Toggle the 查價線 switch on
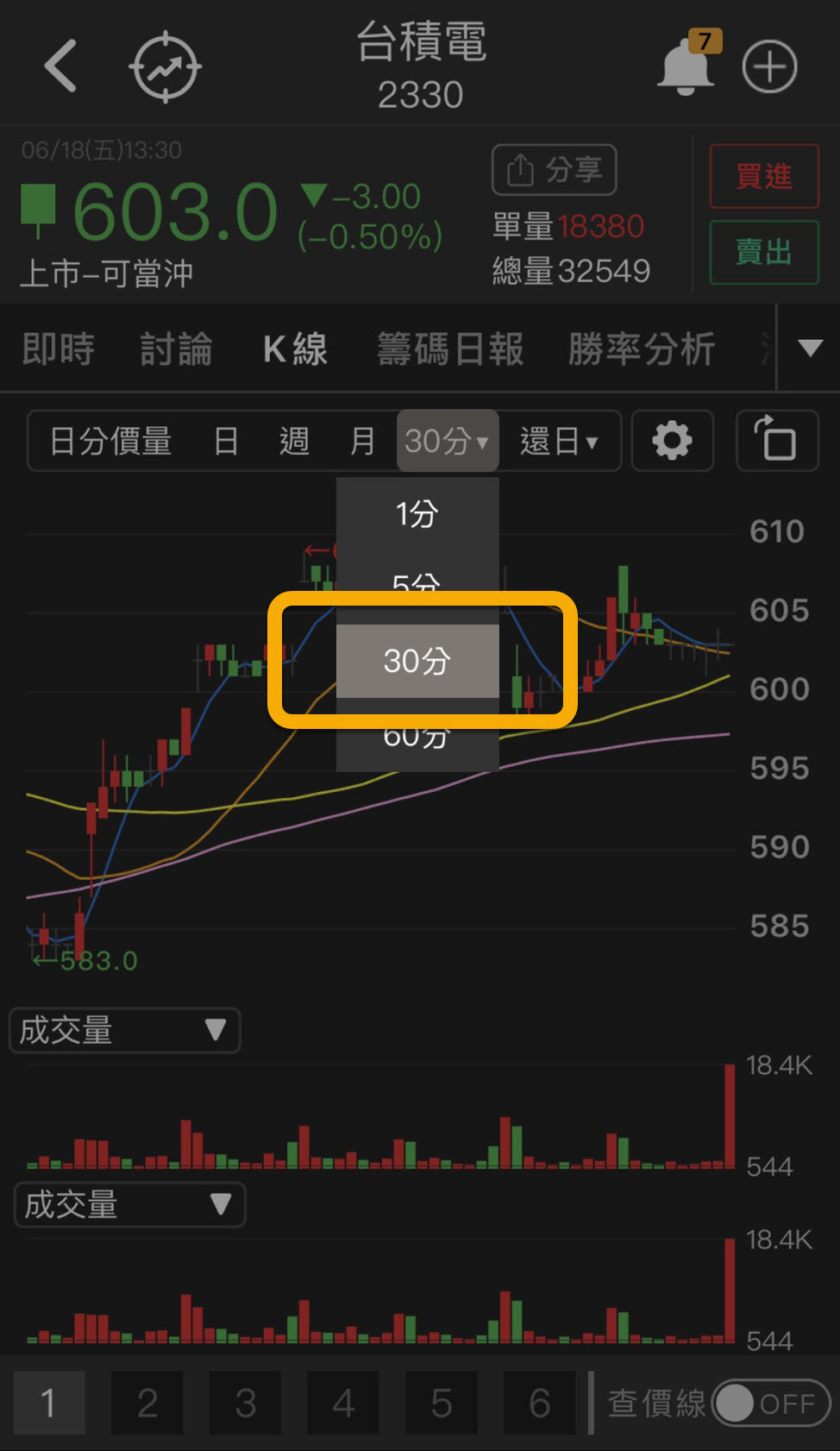840x1451 pixels. pos(770,1404)
